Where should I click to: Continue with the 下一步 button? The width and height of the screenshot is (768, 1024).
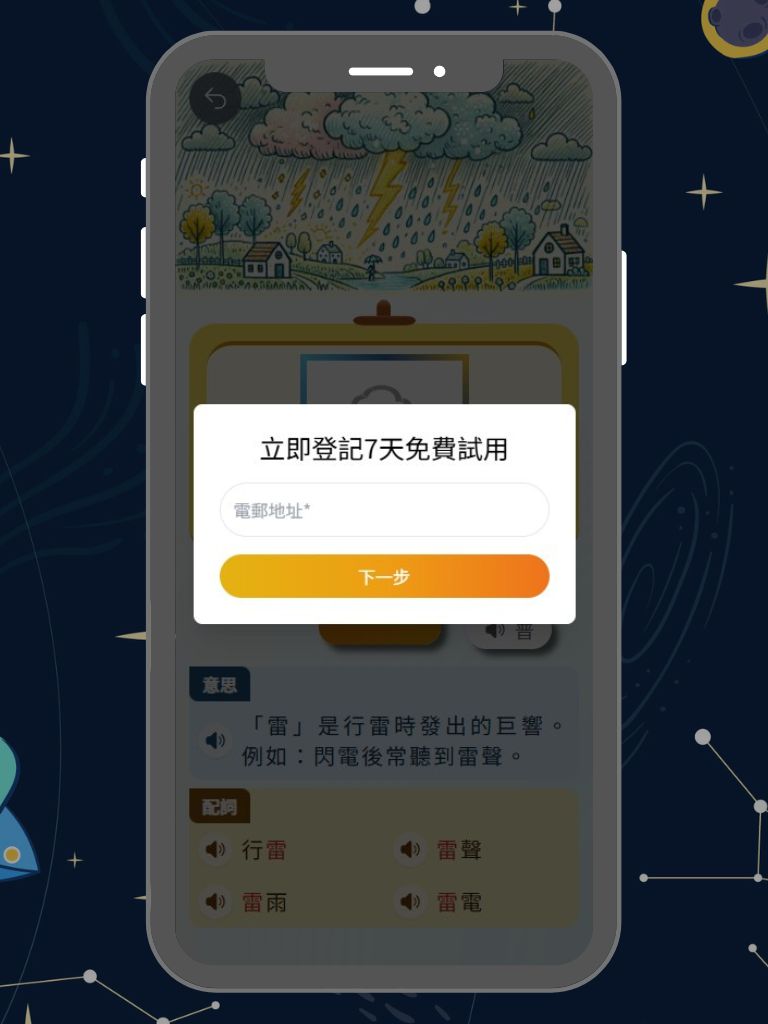(384, 577)
